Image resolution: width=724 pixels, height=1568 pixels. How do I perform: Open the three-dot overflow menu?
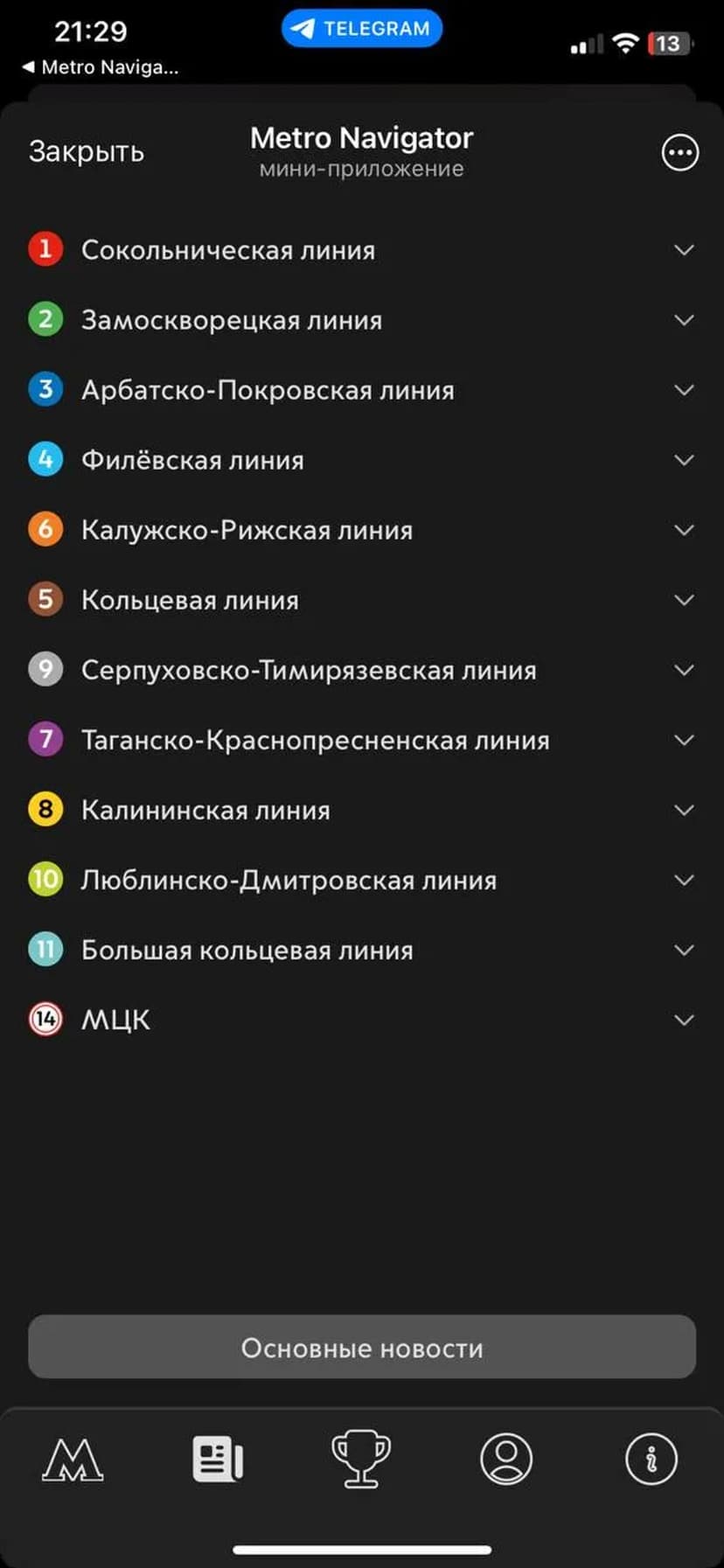pos(679,152)
